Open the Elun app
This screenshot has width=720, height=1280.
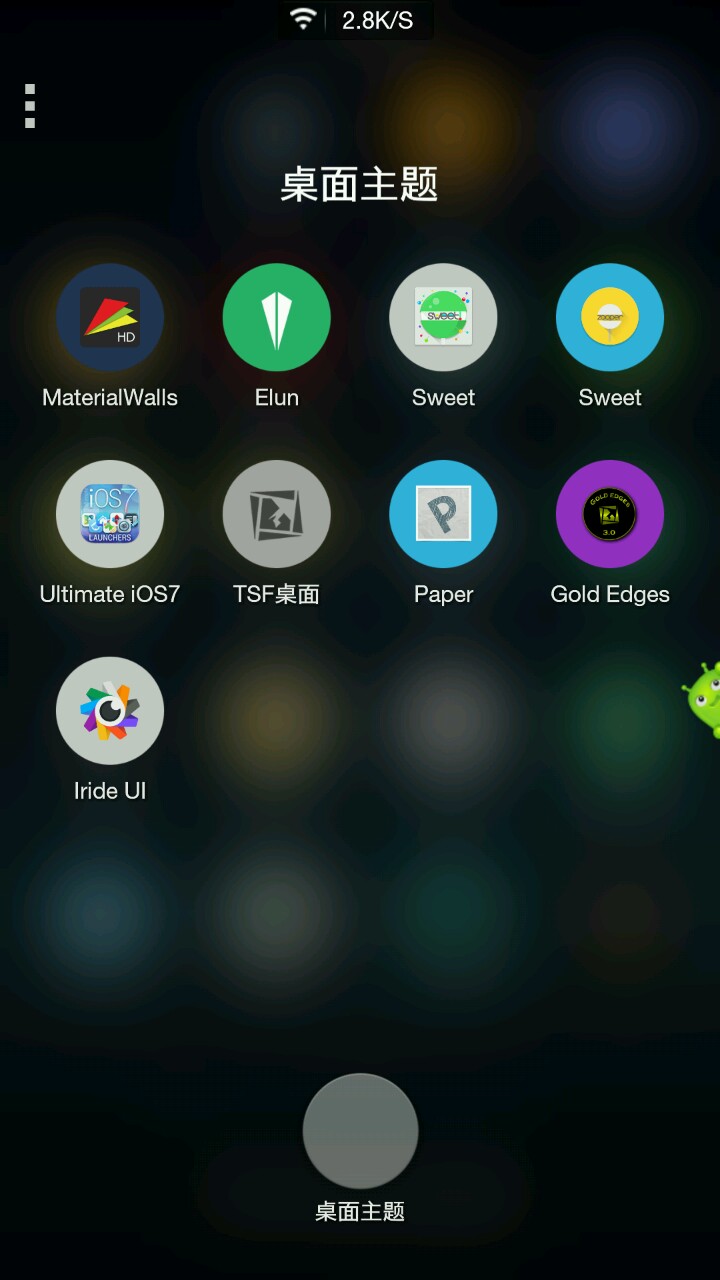click(x=277, y=318)
